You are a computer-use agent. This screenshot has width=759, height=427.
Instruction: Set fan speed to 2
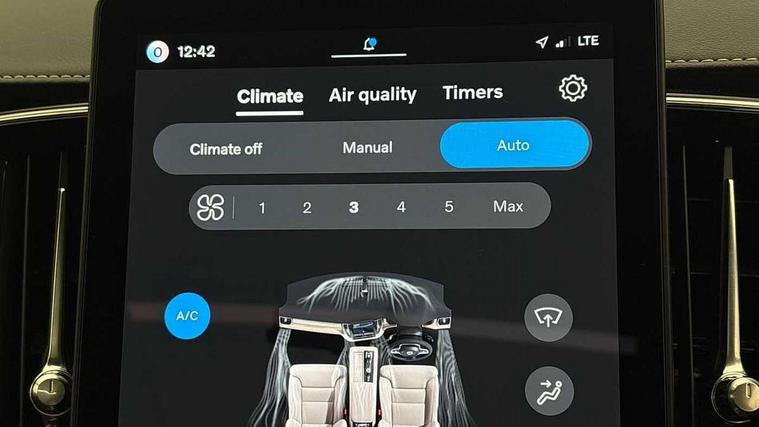coord(307,208)
